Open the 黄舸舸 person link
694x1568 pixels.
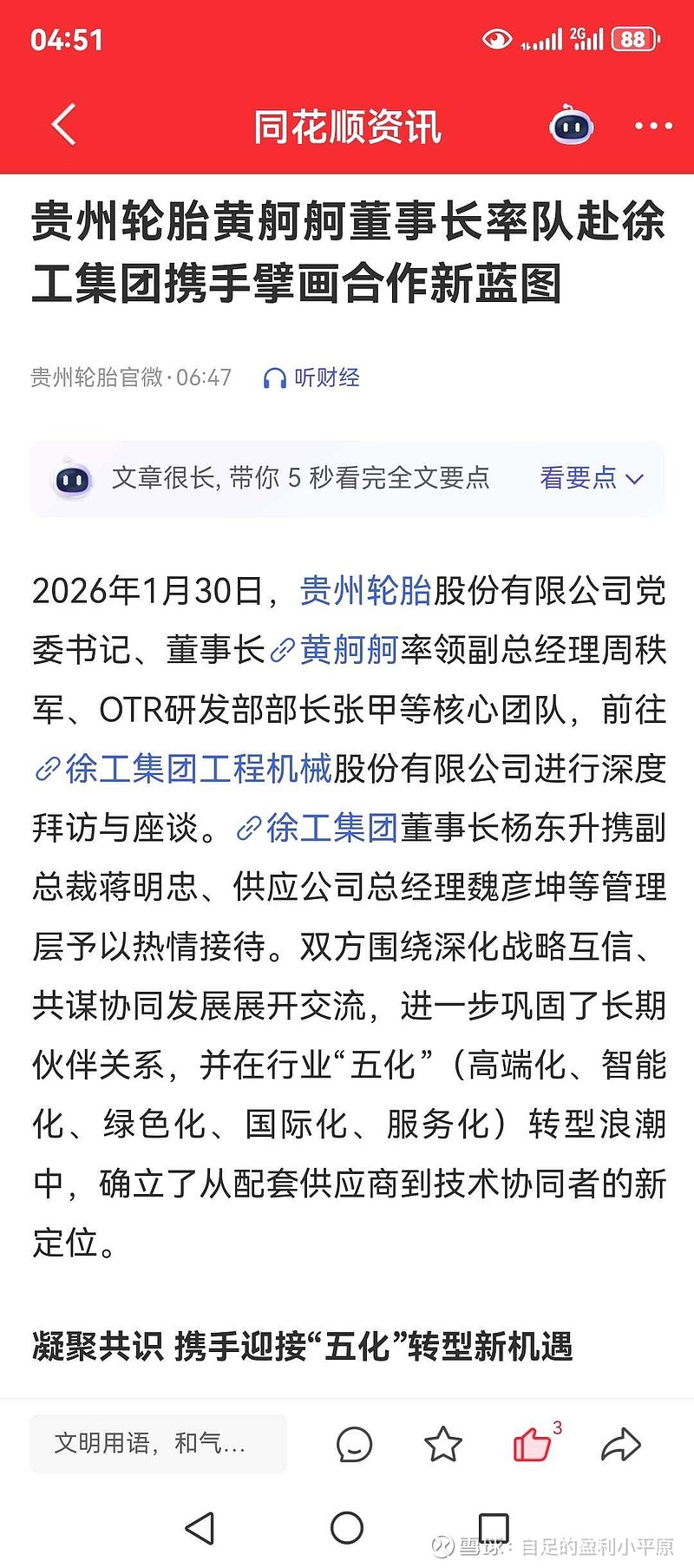(x=347, y=649)
